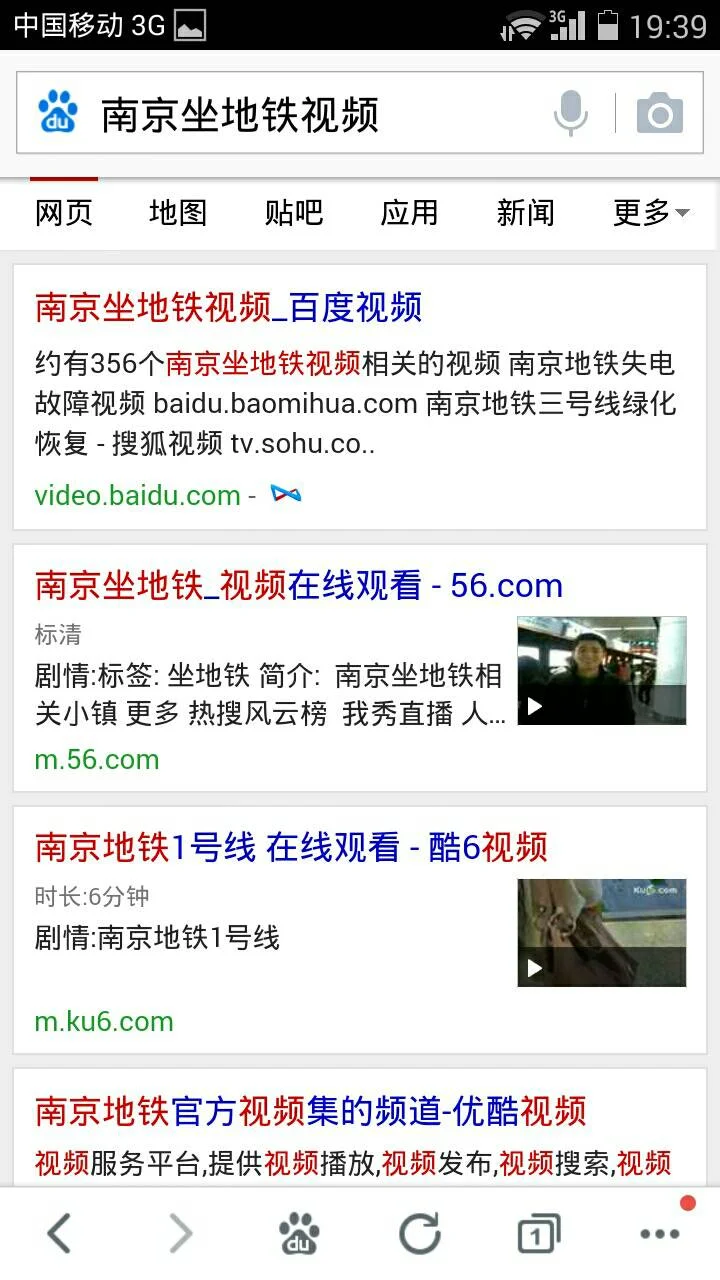Refresh the page with reload icon
Viewport: 720px width, 1280px height.
tap(418, 1234)
